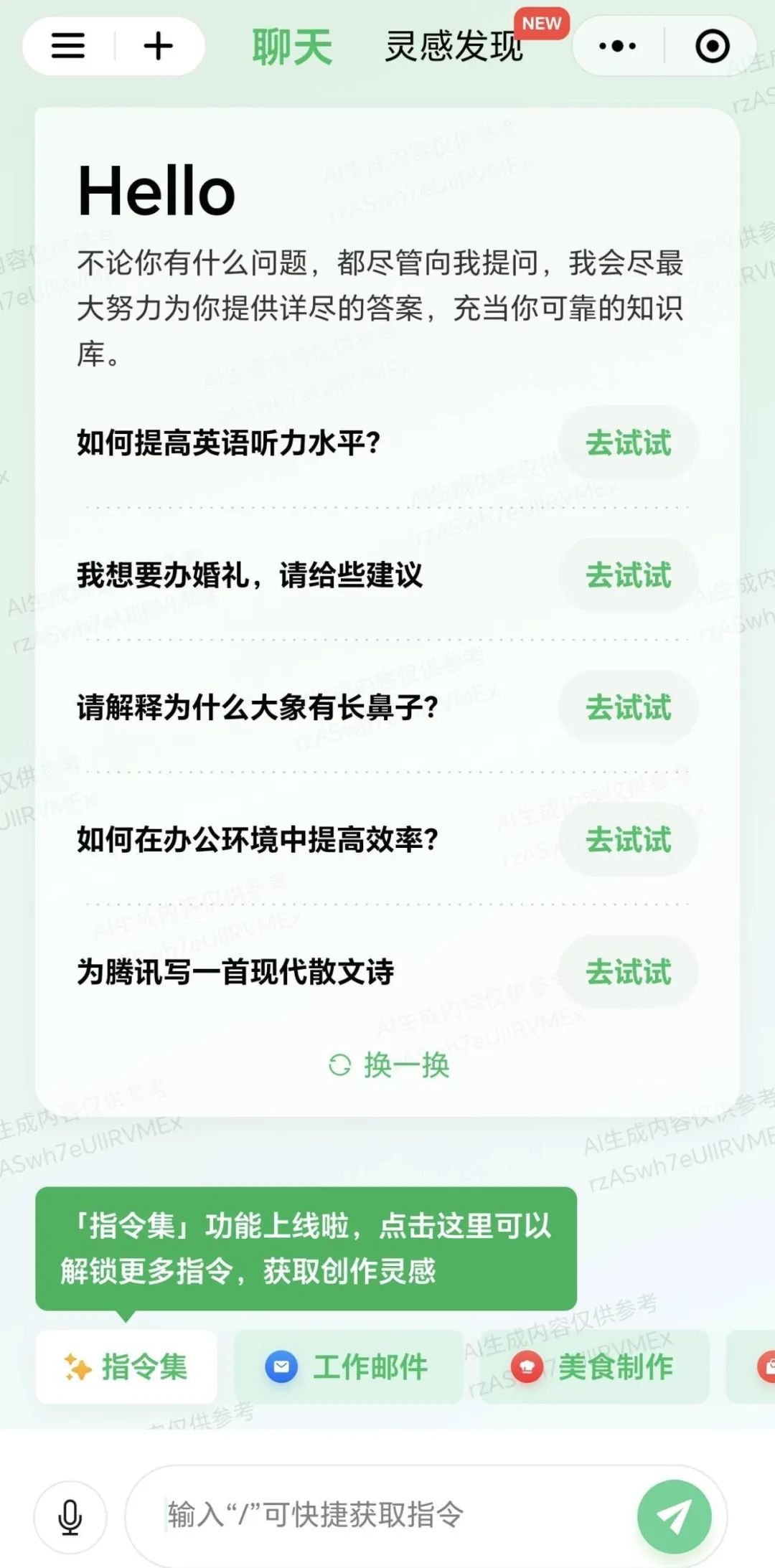
Task: Close the mini program with circle icon
Action: click(712, 47)
